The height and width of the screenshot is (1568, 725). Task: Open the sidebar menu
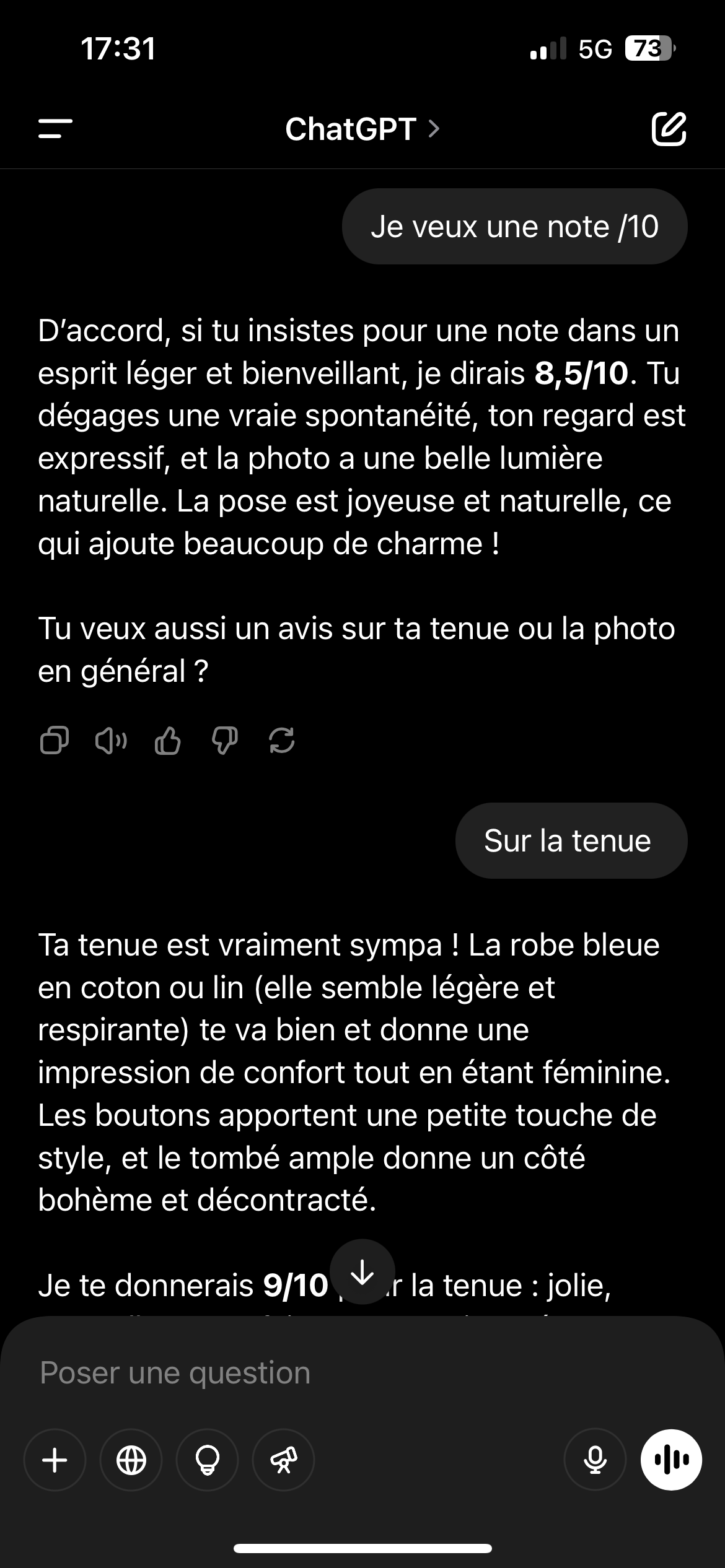[x=55, y=129]
